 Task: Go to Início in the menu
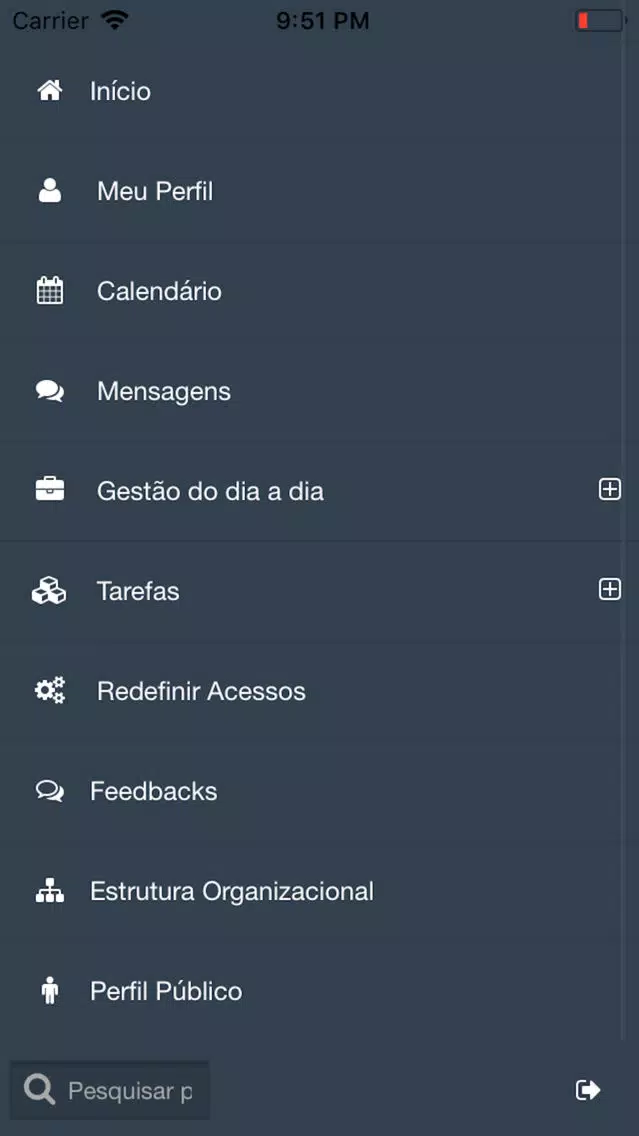(x=312, y=91)
